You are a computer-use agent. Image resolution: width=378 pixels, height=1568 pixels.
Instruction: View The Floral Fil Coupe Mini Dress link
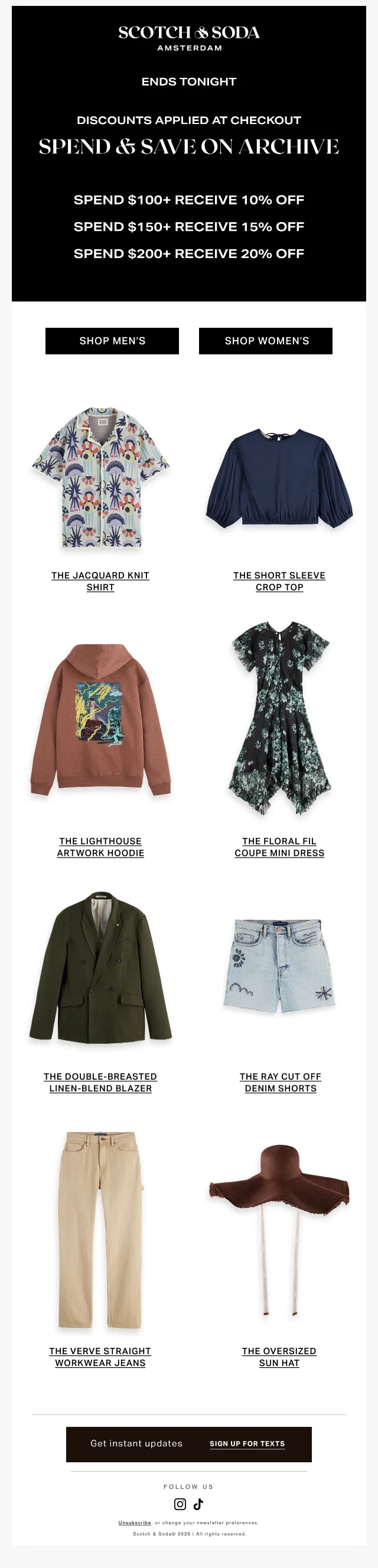(x=279, y=847)
